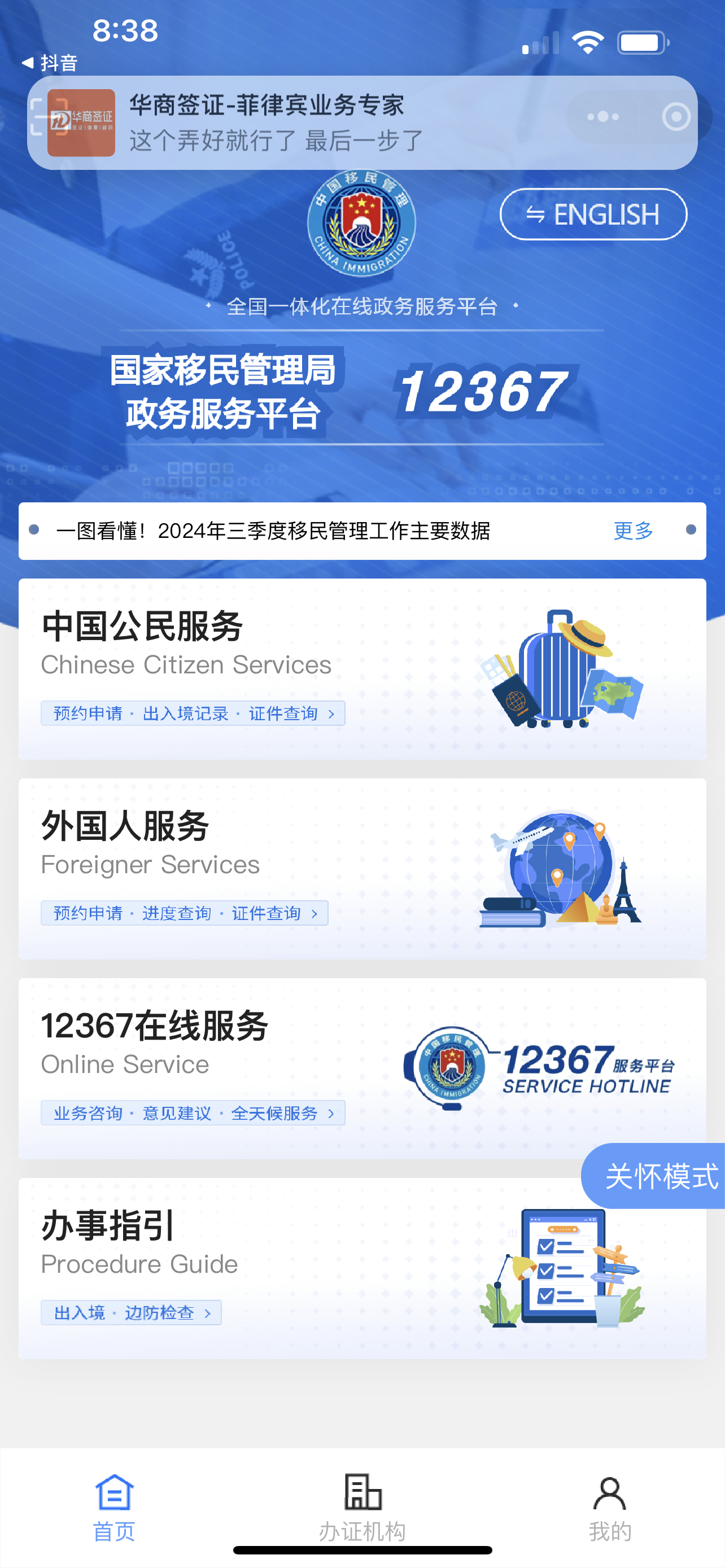Open 2024年三季度移民管理工作 news item
The height and width of the screenshot is (1568, 725).
pyautogui.click(x=273, y=531)
